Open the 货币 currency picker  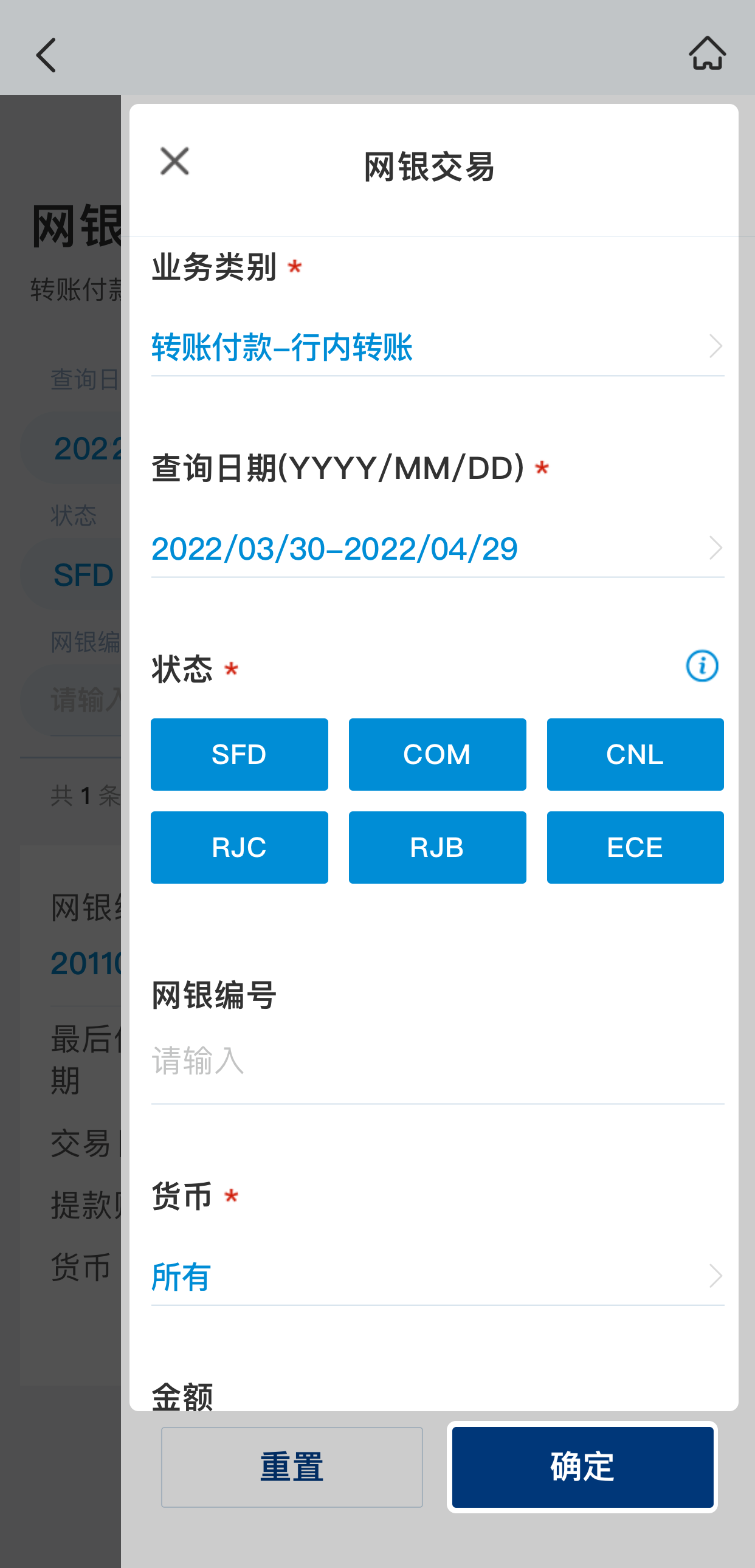pyautogui.click(x=437, y=1277)
